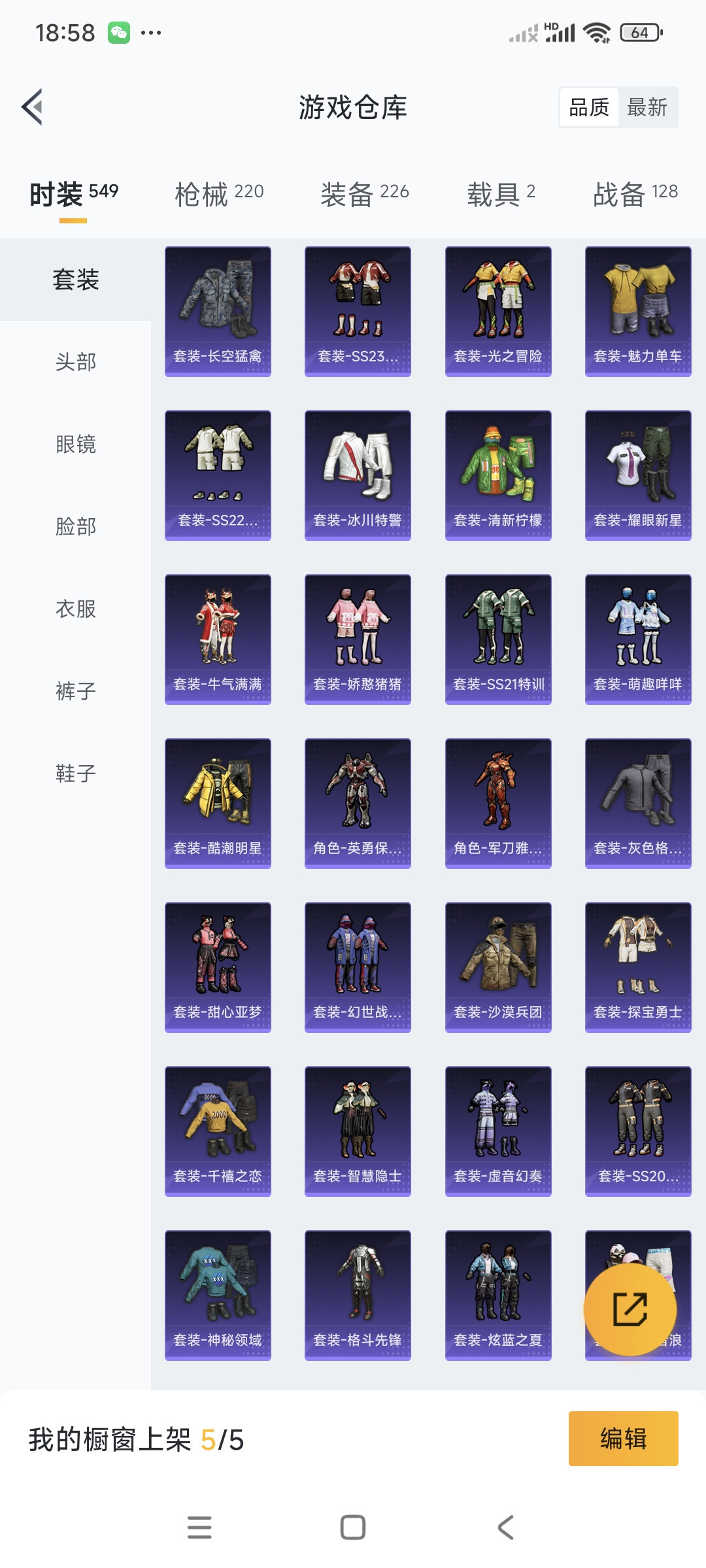Switch to the 载具 tab

501,194
